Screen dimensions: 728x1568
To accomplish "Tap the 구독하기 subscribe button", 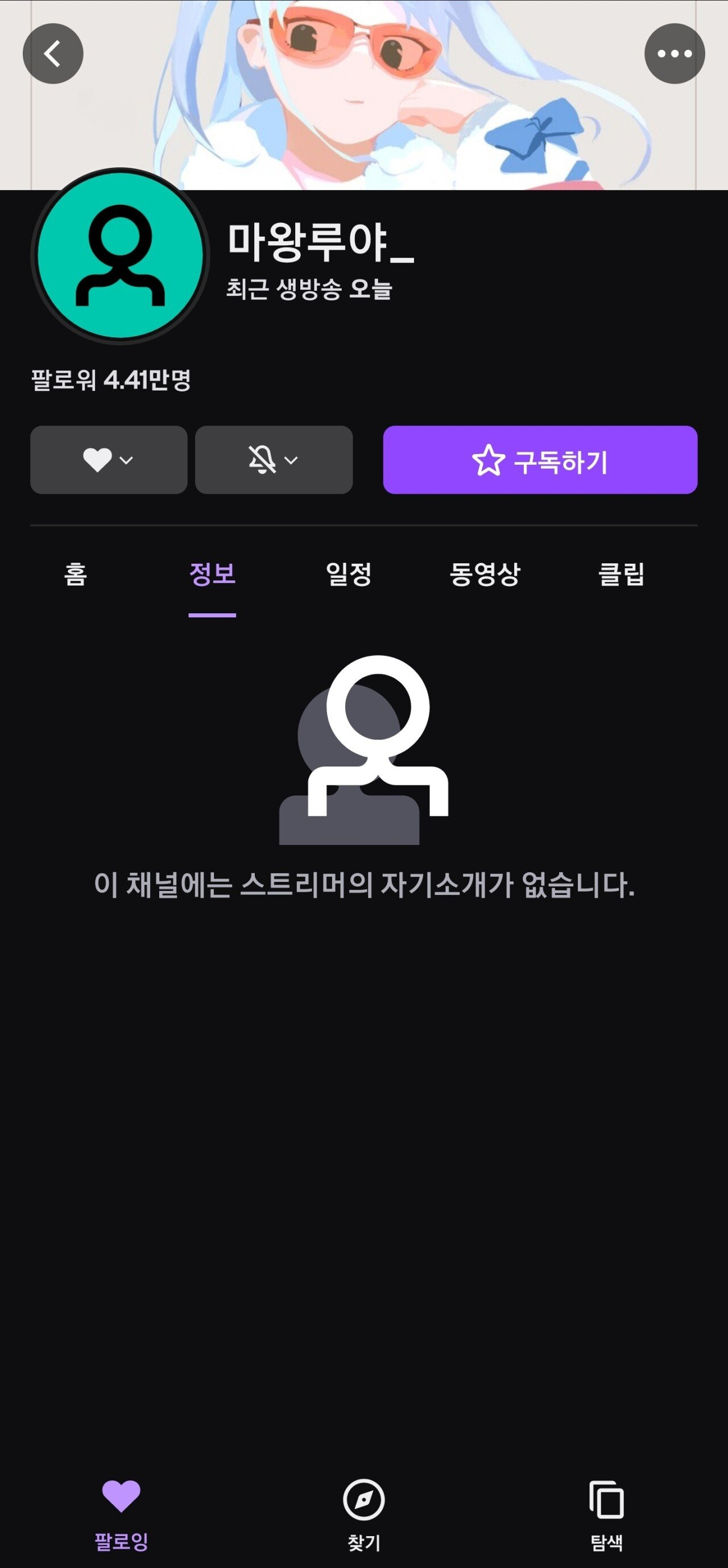I will coord(540,460).
